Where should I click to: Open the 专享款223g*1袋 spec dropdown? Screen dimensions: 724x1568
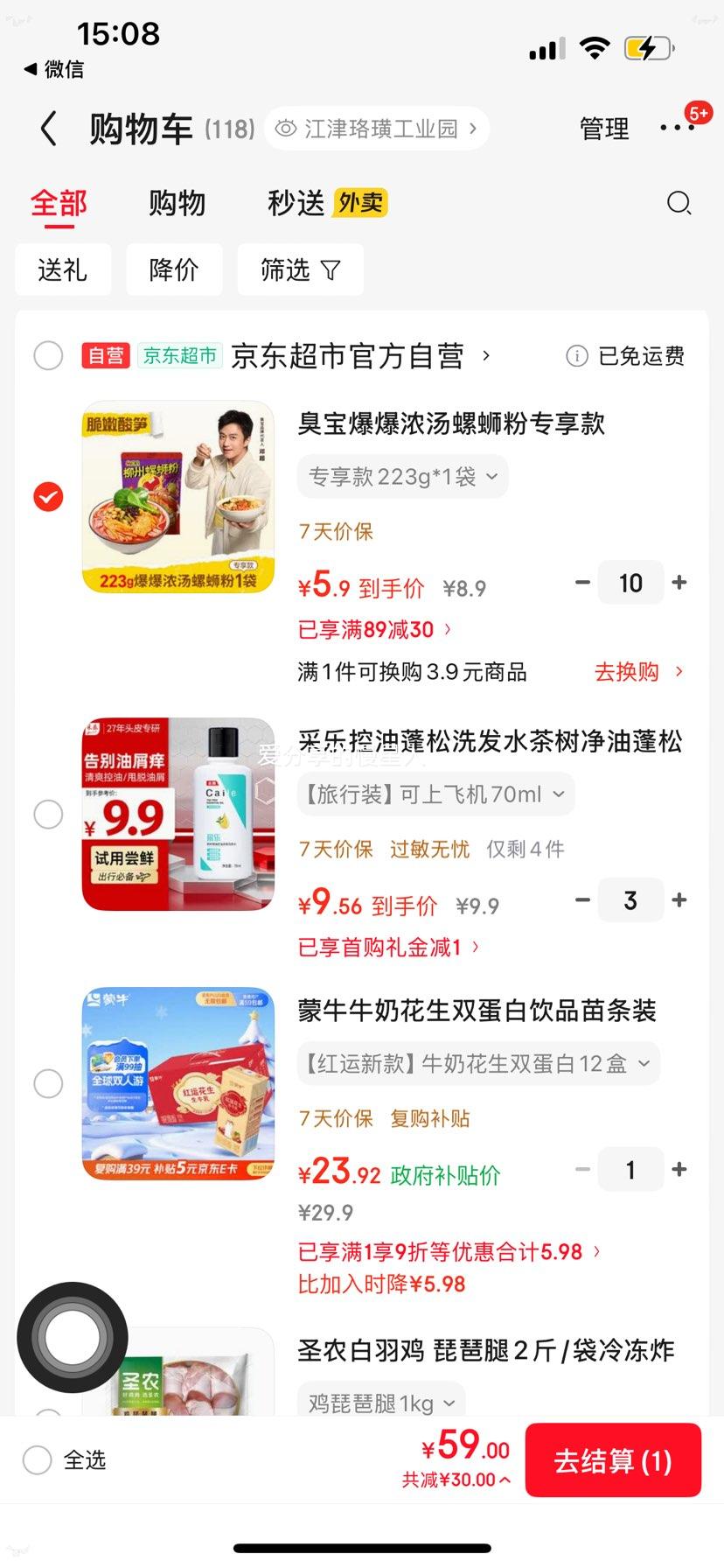point(402,476)
